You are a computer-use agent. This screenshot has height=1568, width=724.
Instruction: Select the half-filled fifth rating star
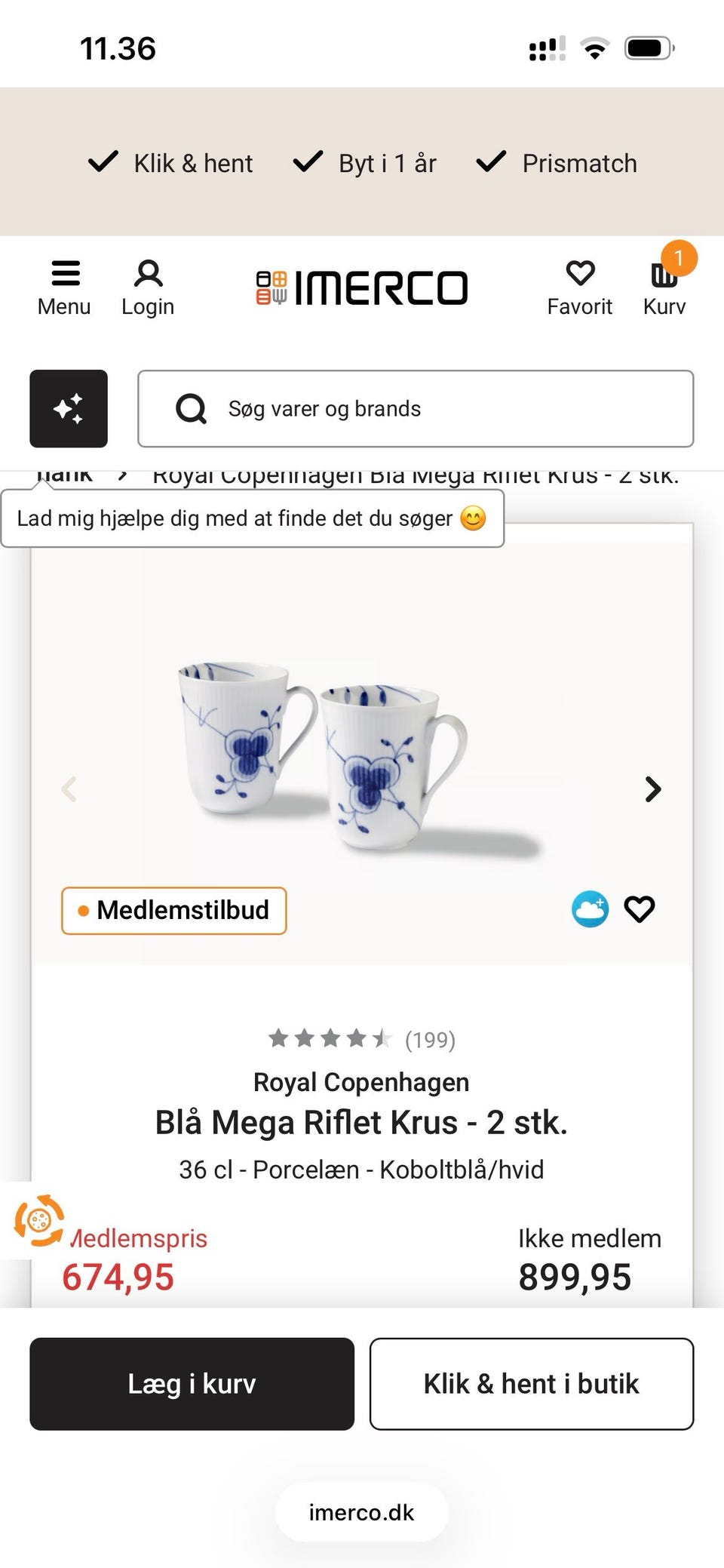[x=383, y=1039]
